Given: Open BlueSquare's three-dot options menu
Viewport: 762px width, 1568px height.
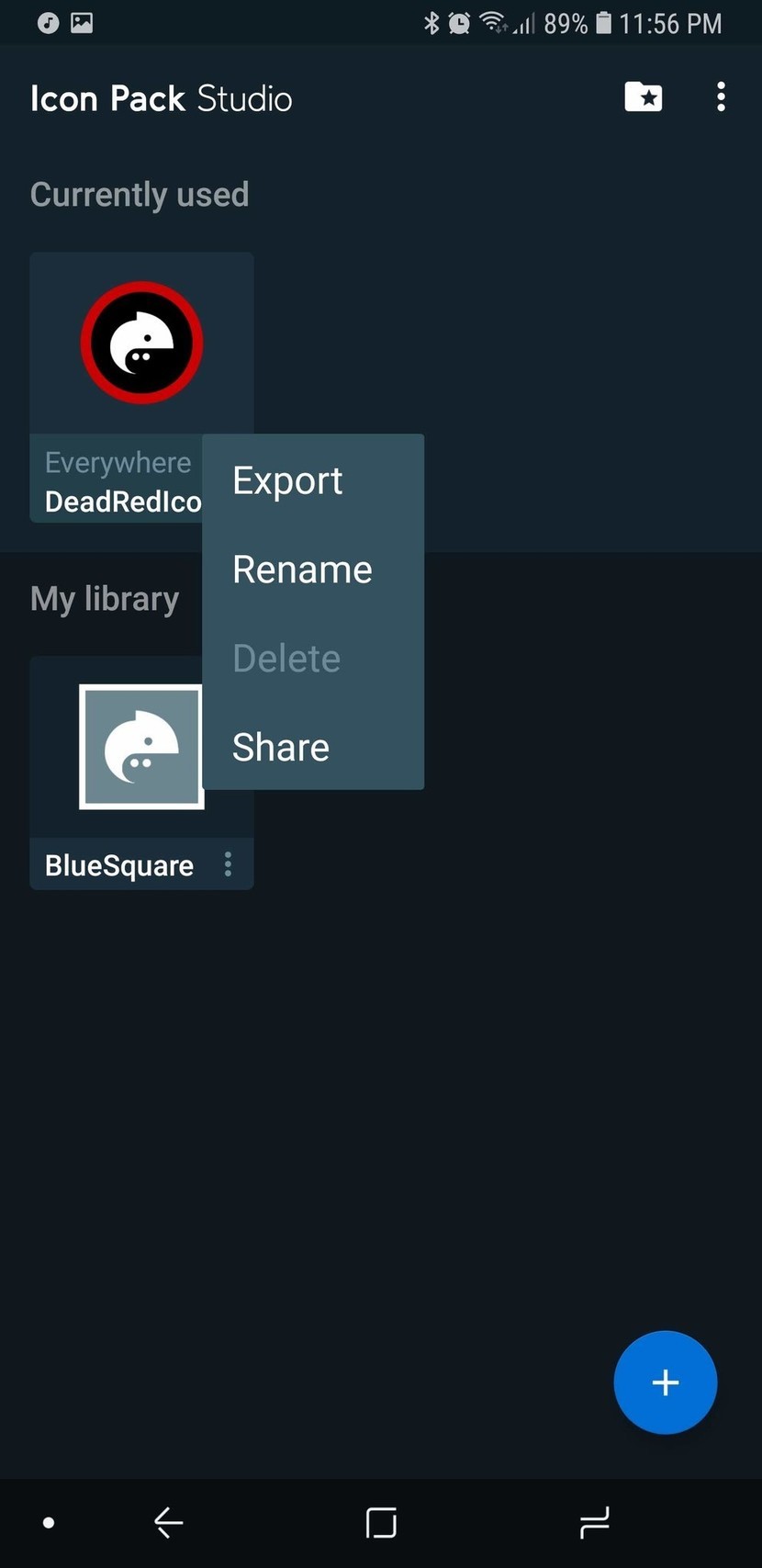Looking at the screenshot, I should click(228, 864).
